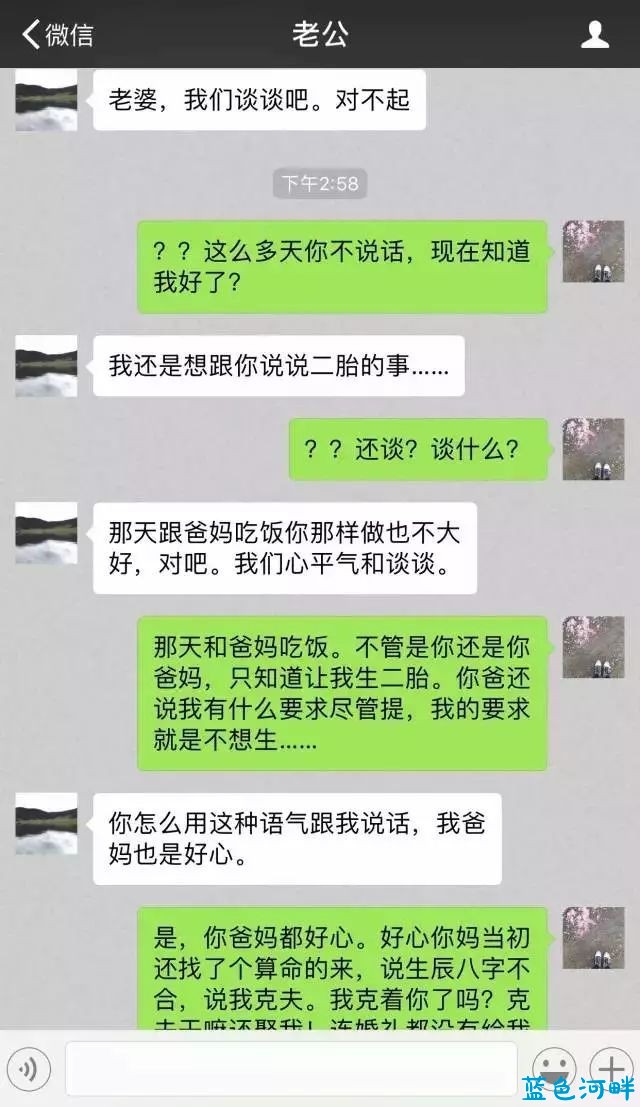Open the plus attachment menu

click(609, 1066)
